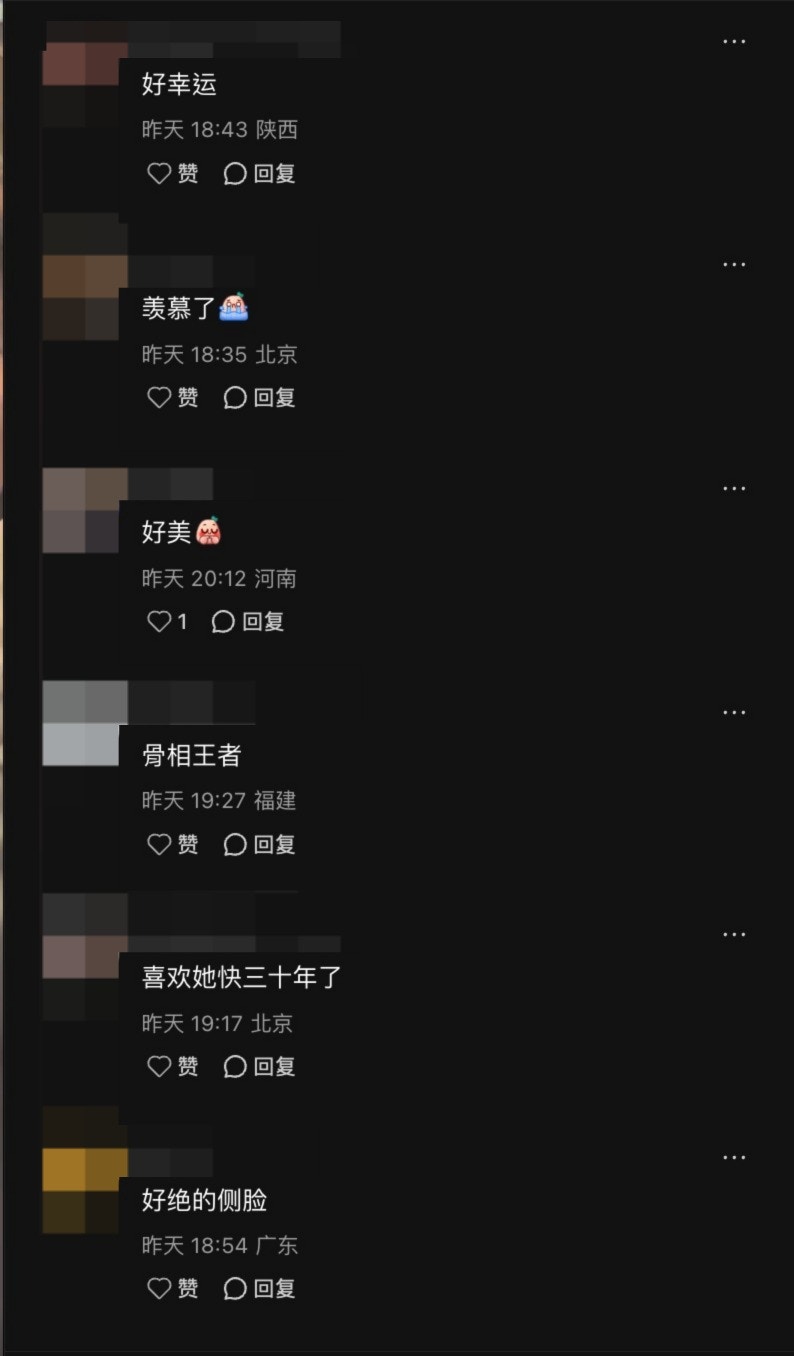Like the comment 骨相王者

point(172,845)
